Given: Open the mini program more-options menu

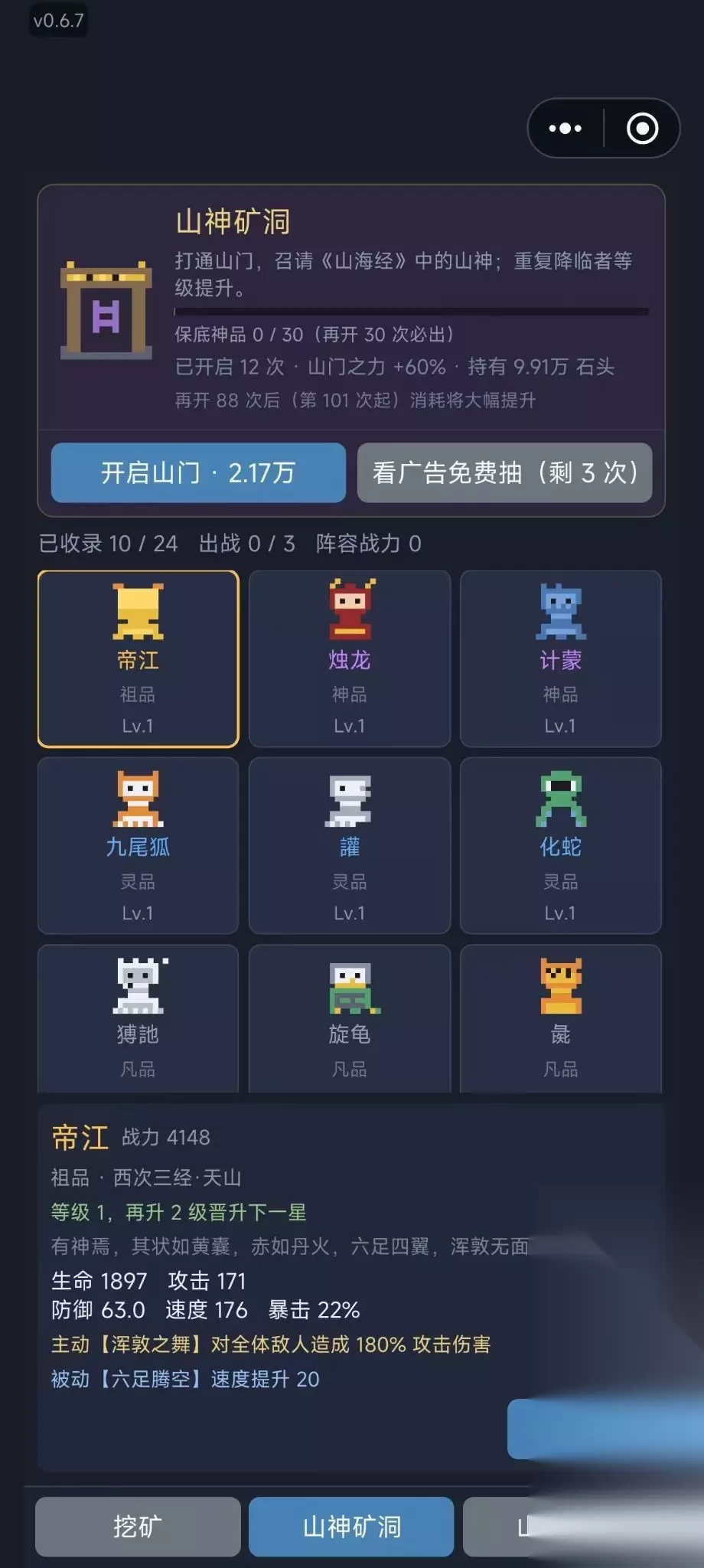Looking at the screenshot, I should coord(565,129).
